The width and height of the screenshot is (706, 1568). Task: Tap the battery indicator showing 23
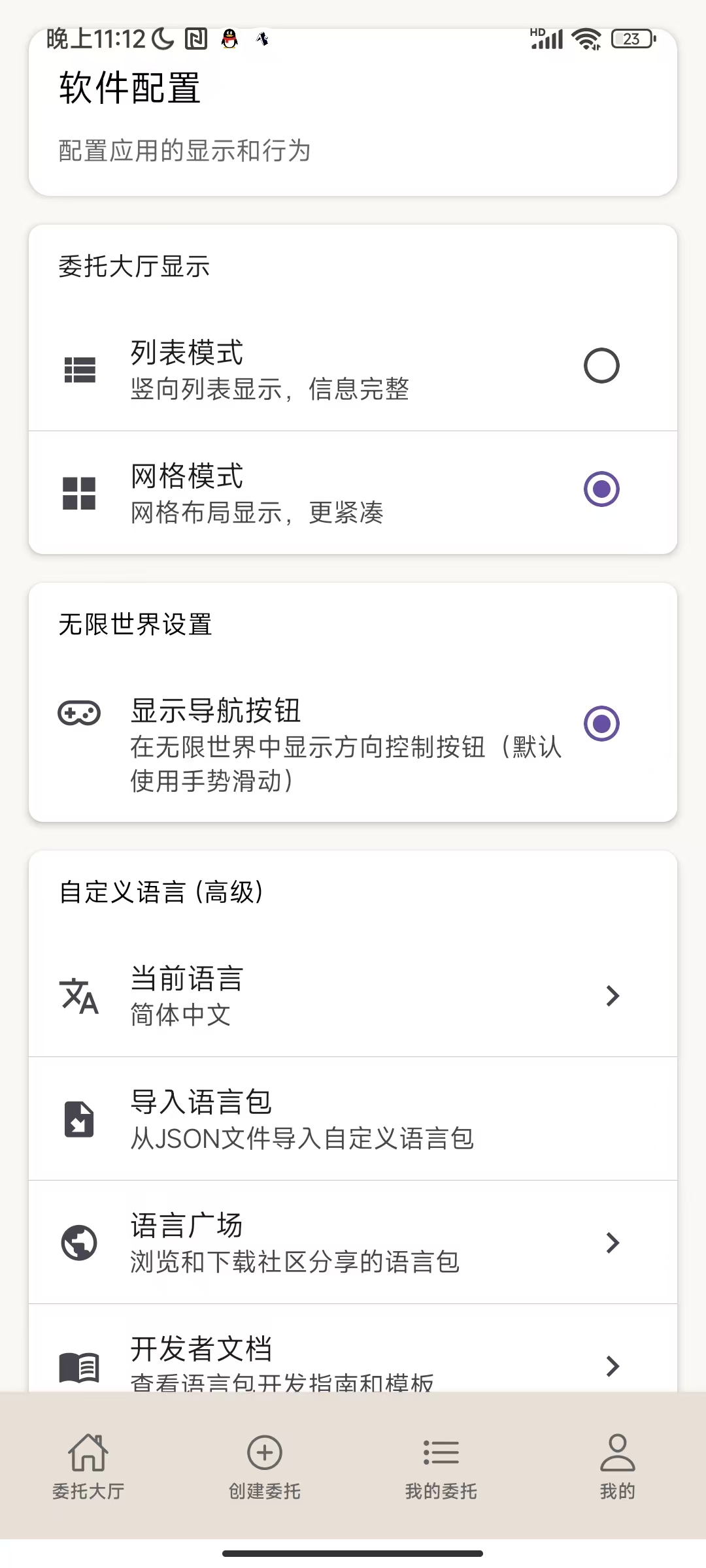(x=630, y=40)
